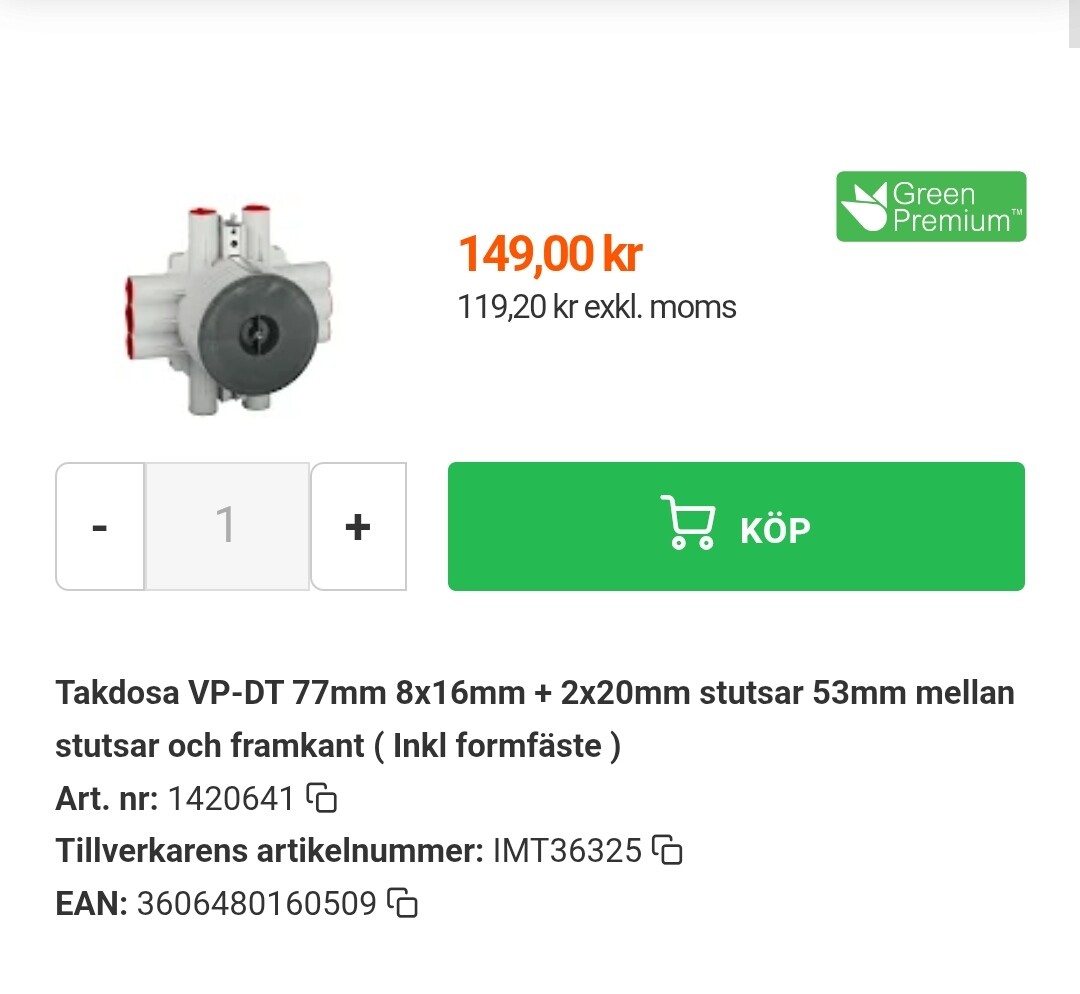The width and height of the screenshot is (1080, 994).
Task: Copy the manufacturer article number IMT36325
Action: (x=667, y=851)
